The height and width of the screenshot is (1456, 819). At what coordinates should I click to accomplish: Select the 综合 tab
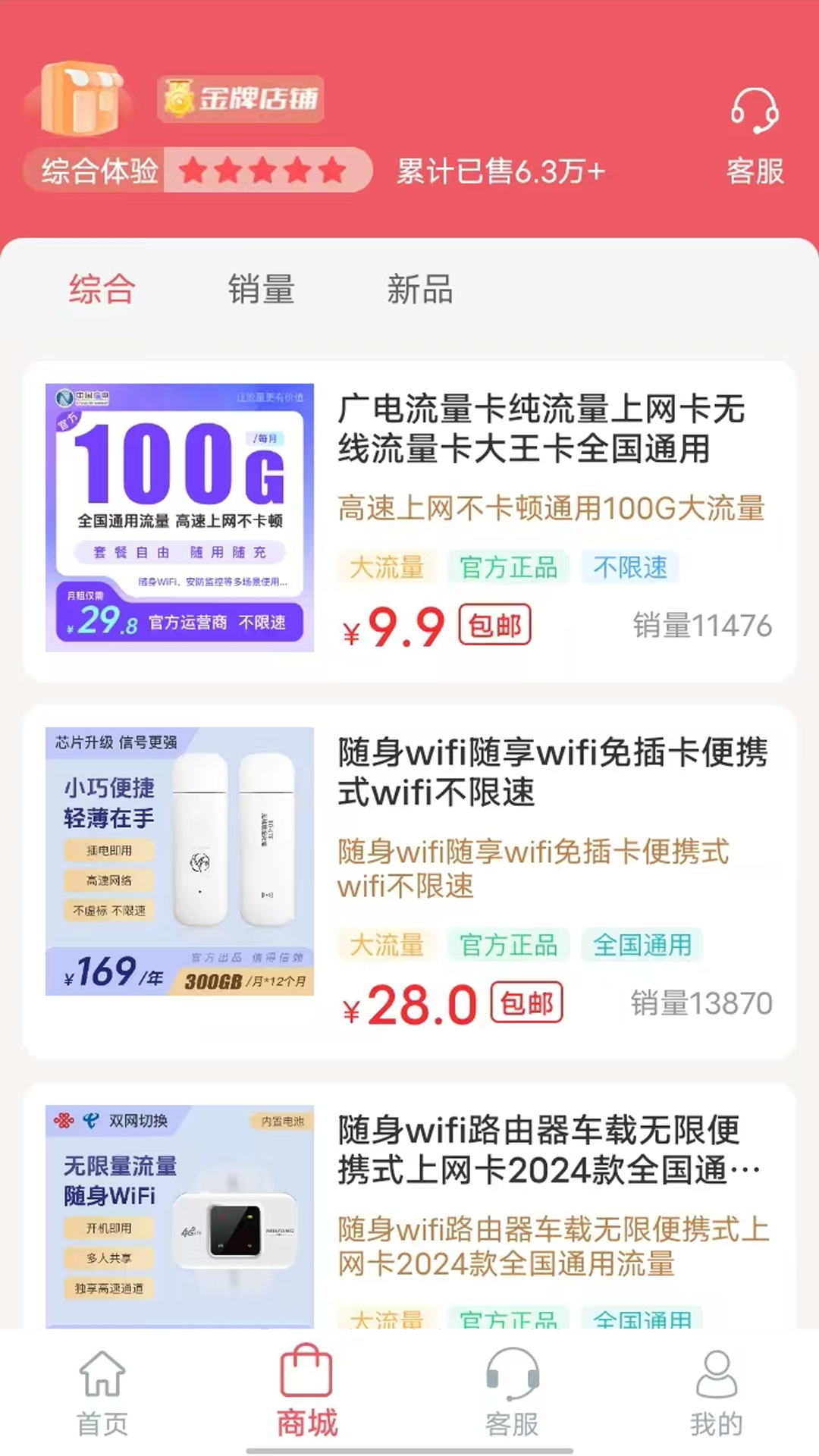click(101, 289)
